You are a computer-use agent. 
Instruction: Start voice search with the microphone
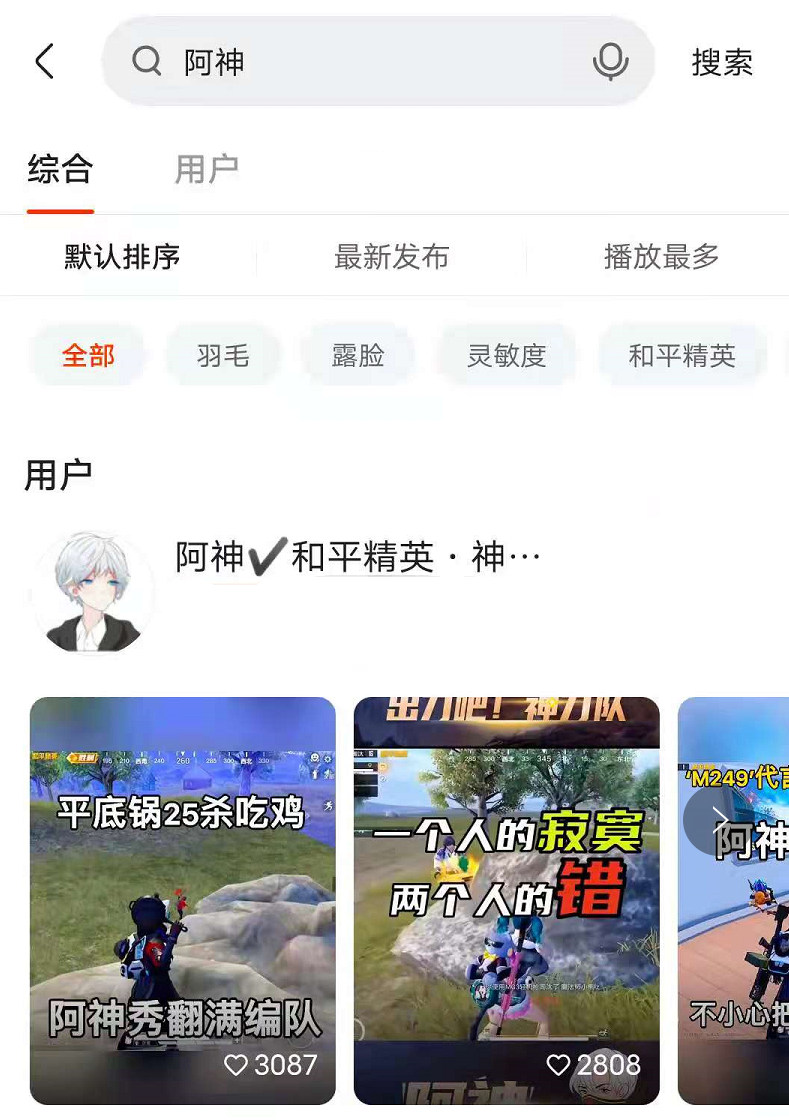point(610,62)
